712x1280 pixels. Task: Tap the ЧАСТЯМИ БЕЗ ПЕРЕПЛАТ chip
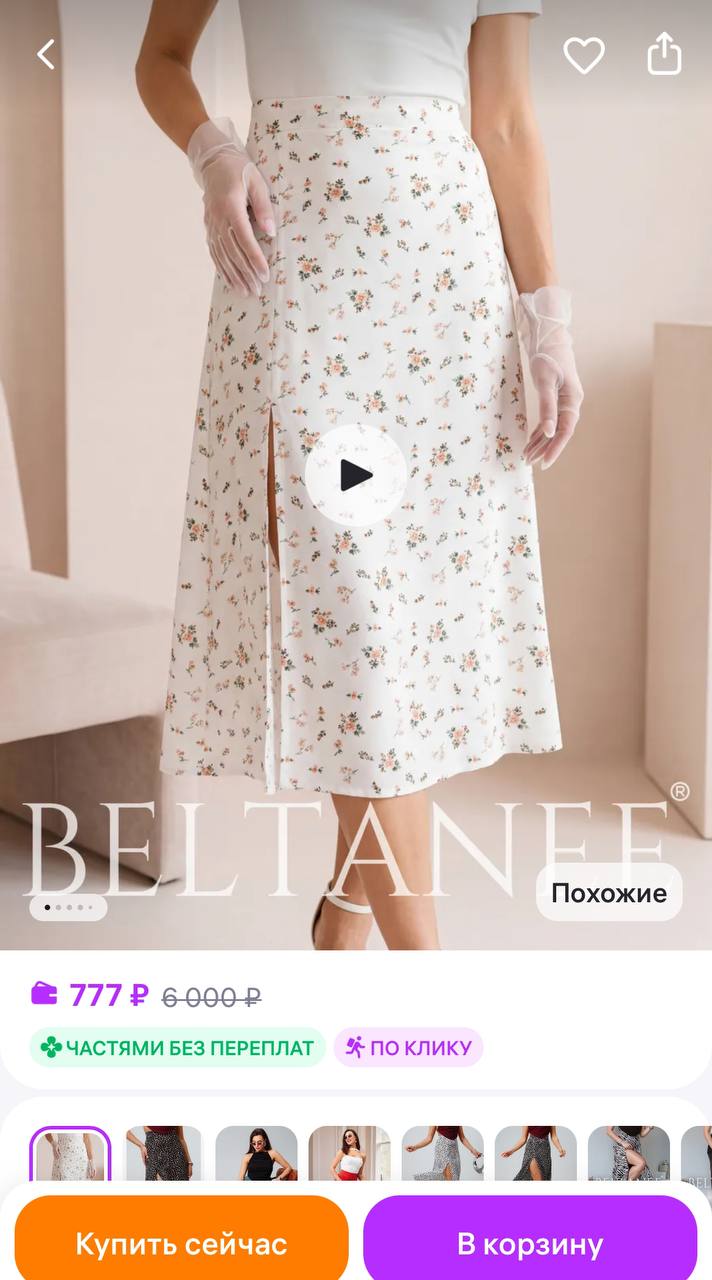click(x=178, y=1047)
